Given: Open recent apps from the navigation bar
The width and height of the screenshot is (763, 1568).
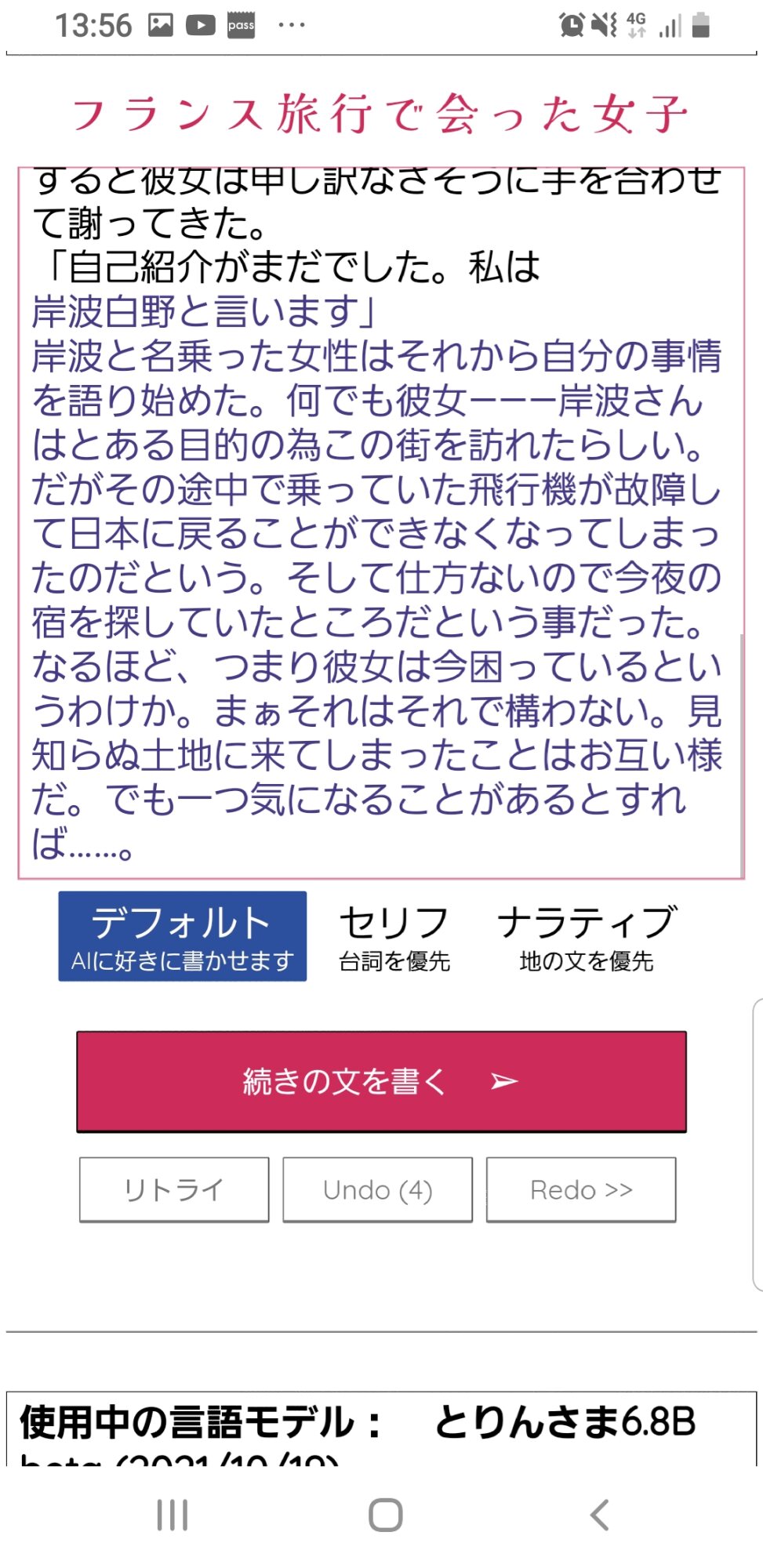Looking at the screenshot, I should 173,1515.
